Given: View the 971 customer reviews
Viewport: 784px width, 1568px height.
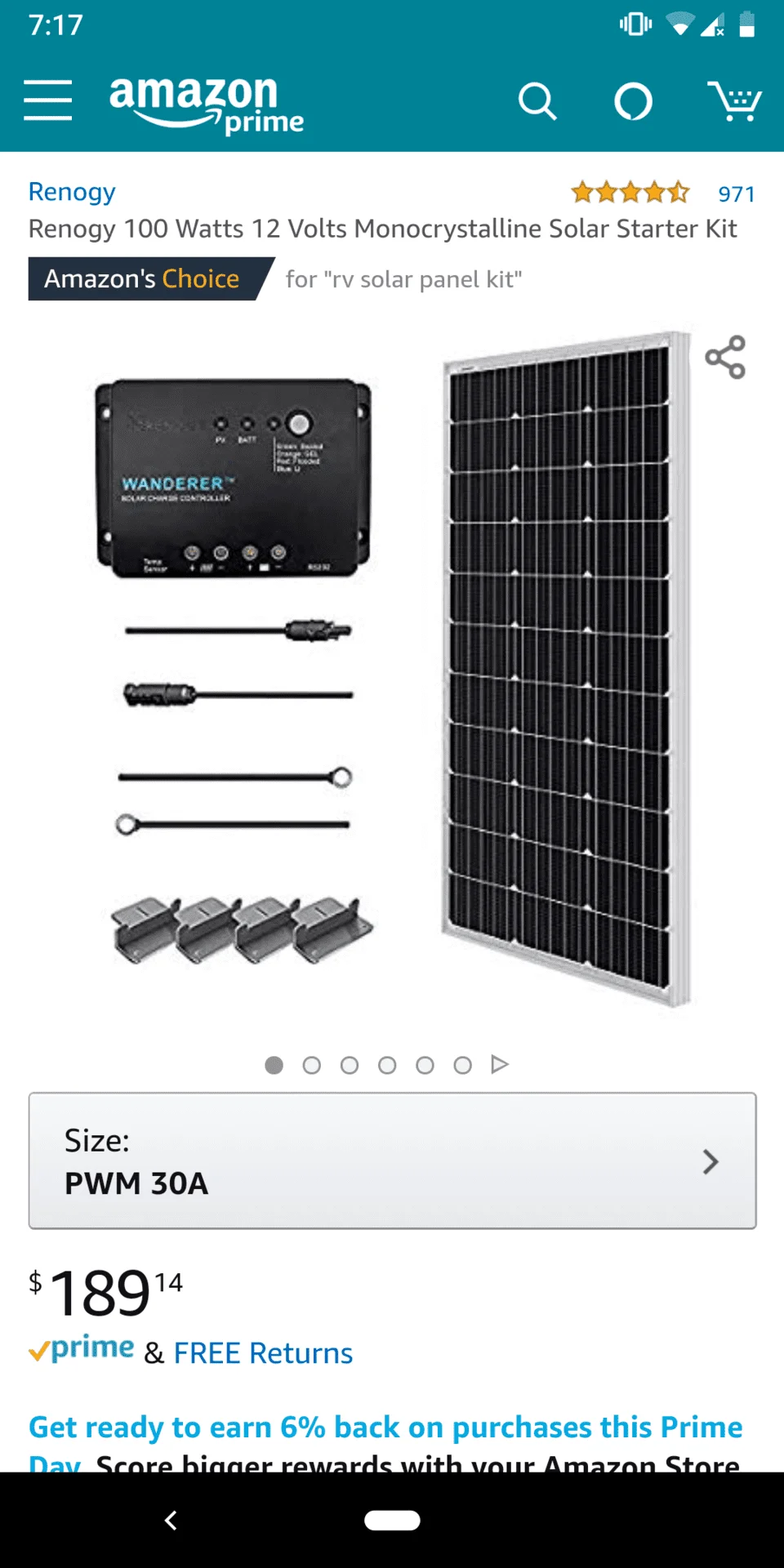Looking at the screenshot, I should [735, 194].
